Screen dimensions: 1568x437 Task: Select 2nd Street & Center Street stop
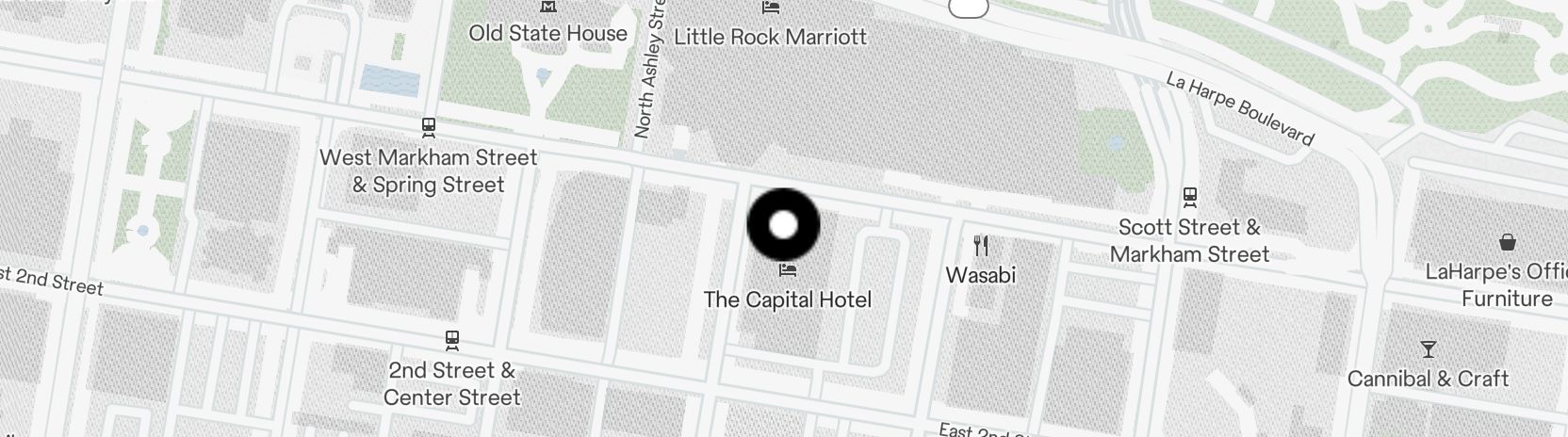click(452, 339)
